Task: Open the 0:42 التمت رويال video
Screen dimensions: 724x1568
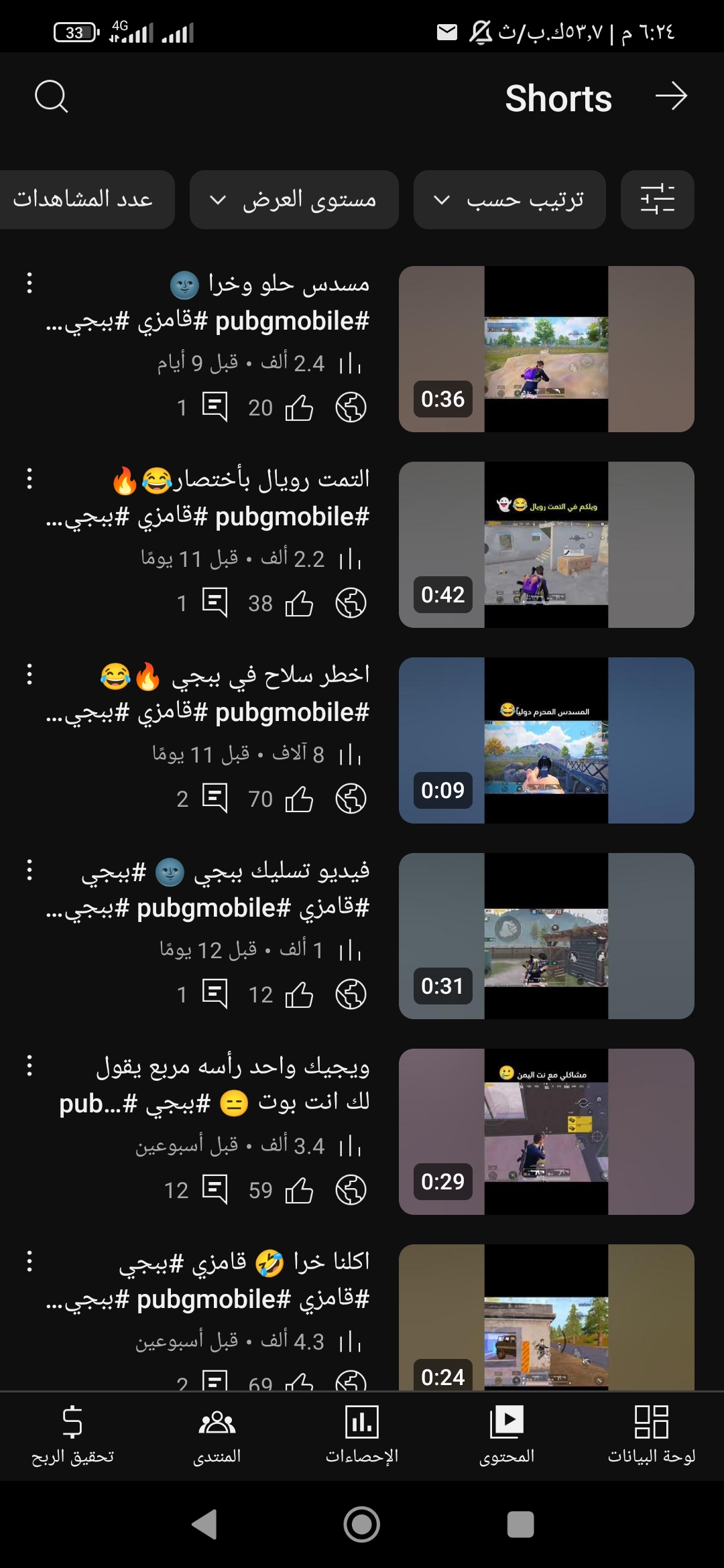Action: pos(546,545)
